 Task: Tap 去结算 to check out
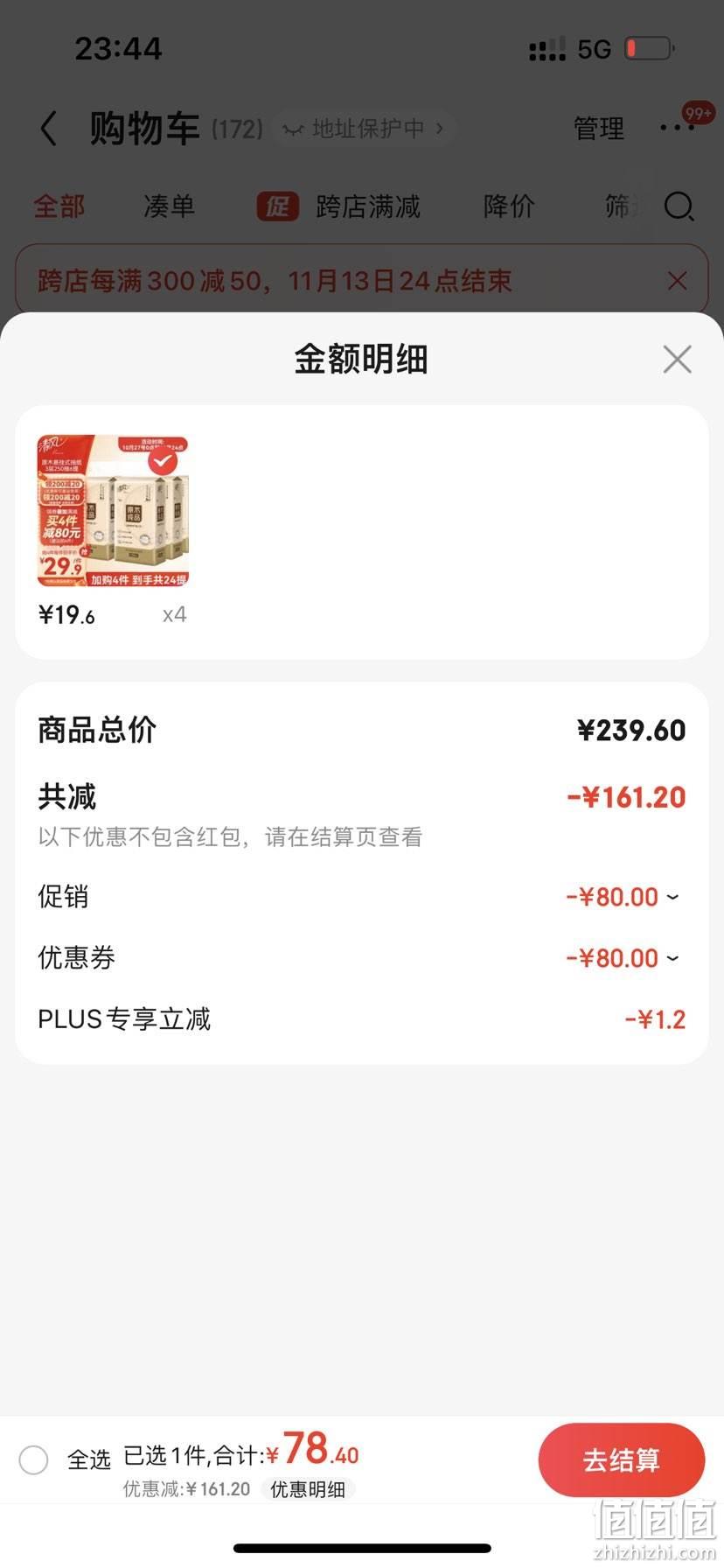(x=621, y=1459)
